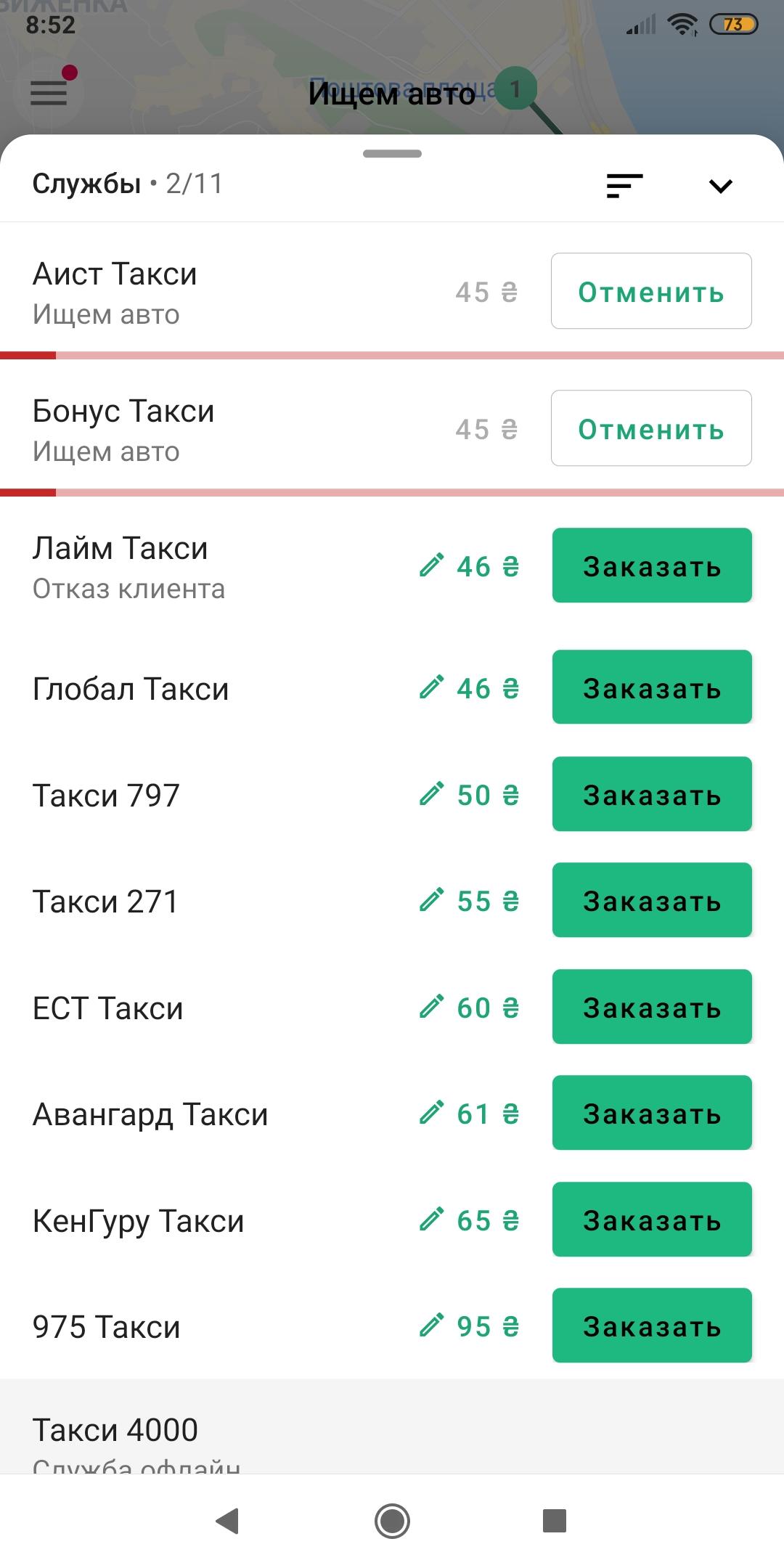
Task: Cancel the Бонус Такси search
Action: [x=651, y=428]
